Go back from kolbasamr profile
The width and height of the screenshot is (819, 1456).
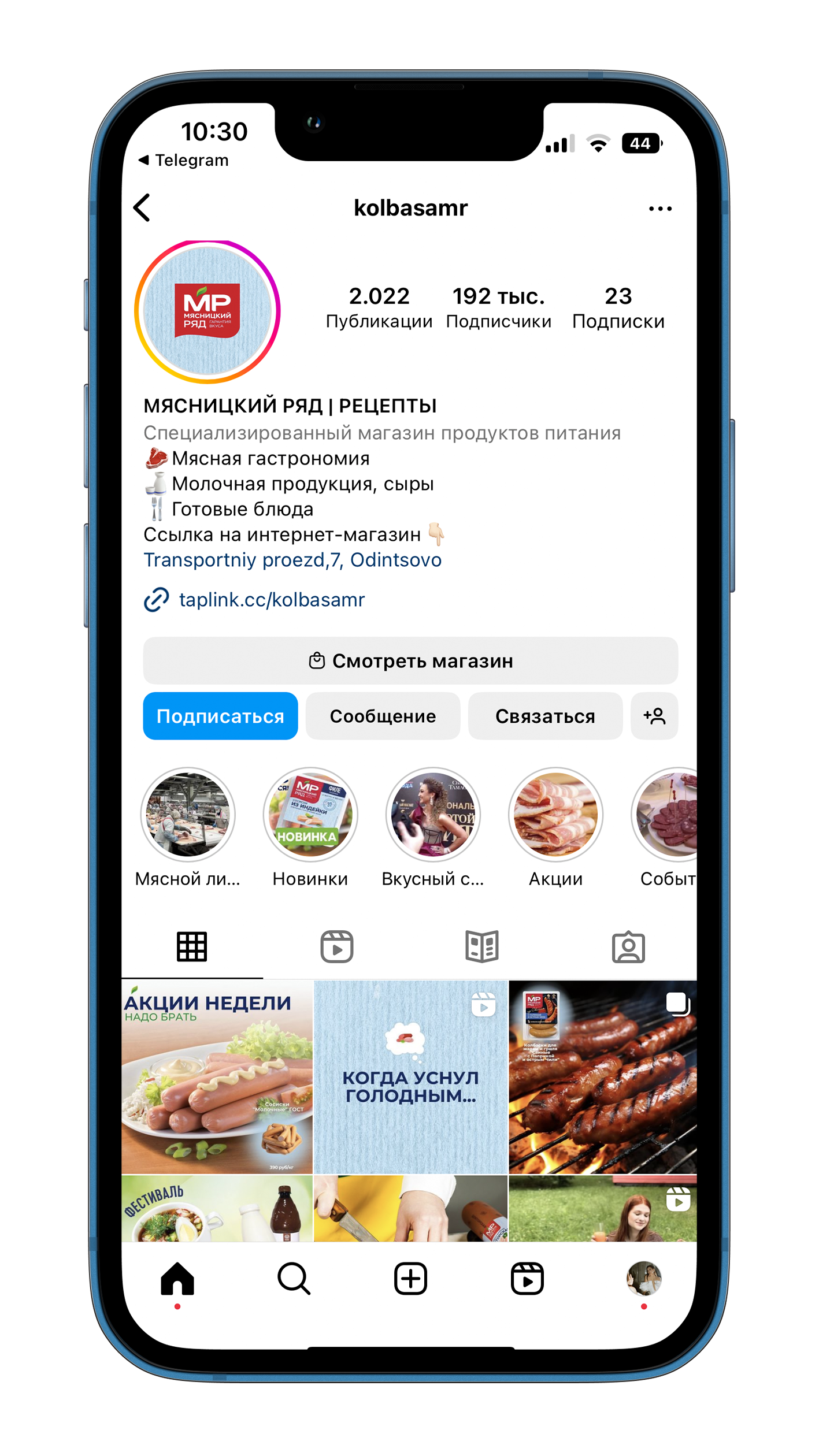(142, 208)
